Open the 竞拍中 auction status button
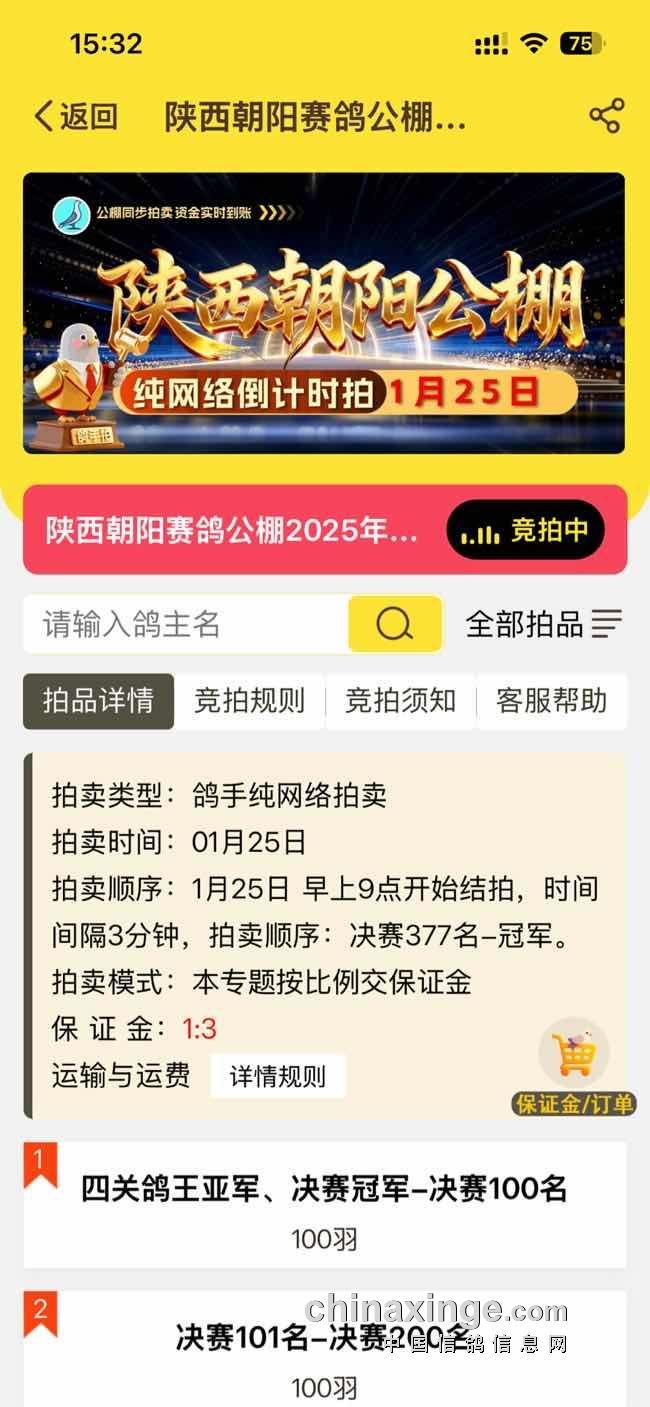The width and height of the screenshot is (650, 1407). point(525,530)
